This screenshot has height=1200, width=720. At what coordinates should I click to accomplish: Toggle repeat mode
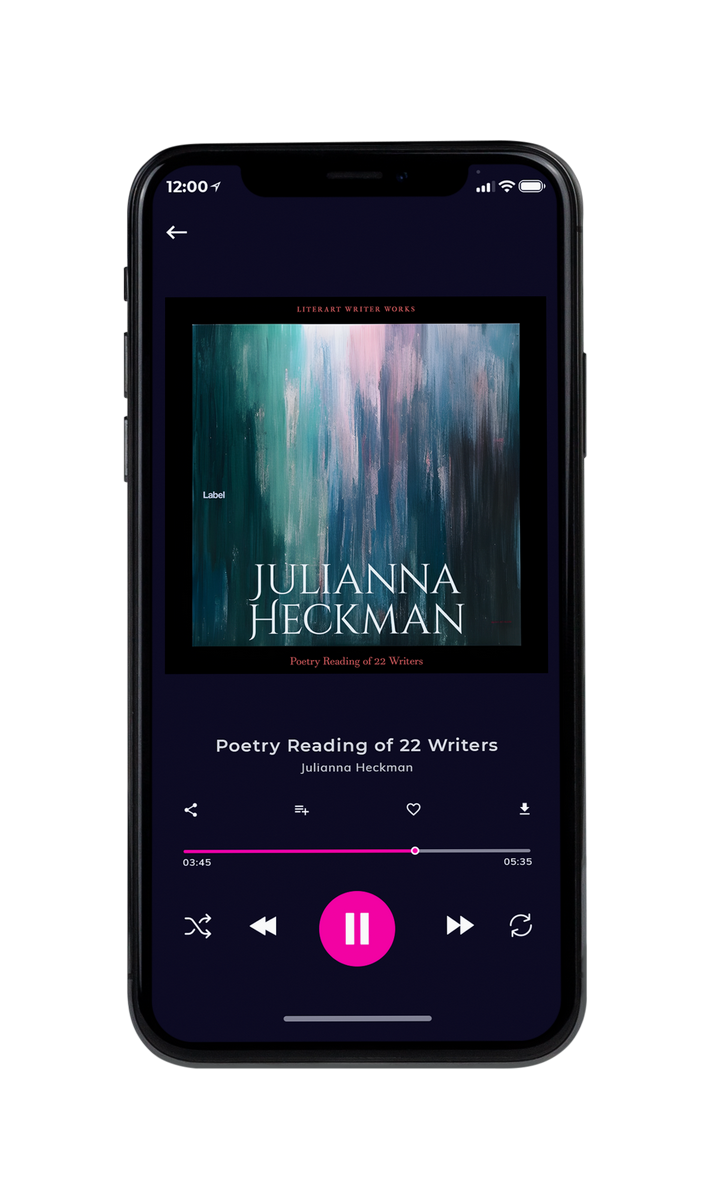point(520,926)
